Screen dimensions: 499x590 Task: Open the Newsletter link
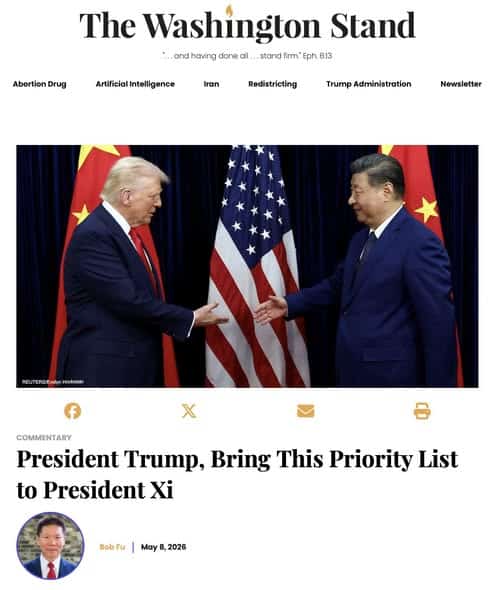pos(461,84)
